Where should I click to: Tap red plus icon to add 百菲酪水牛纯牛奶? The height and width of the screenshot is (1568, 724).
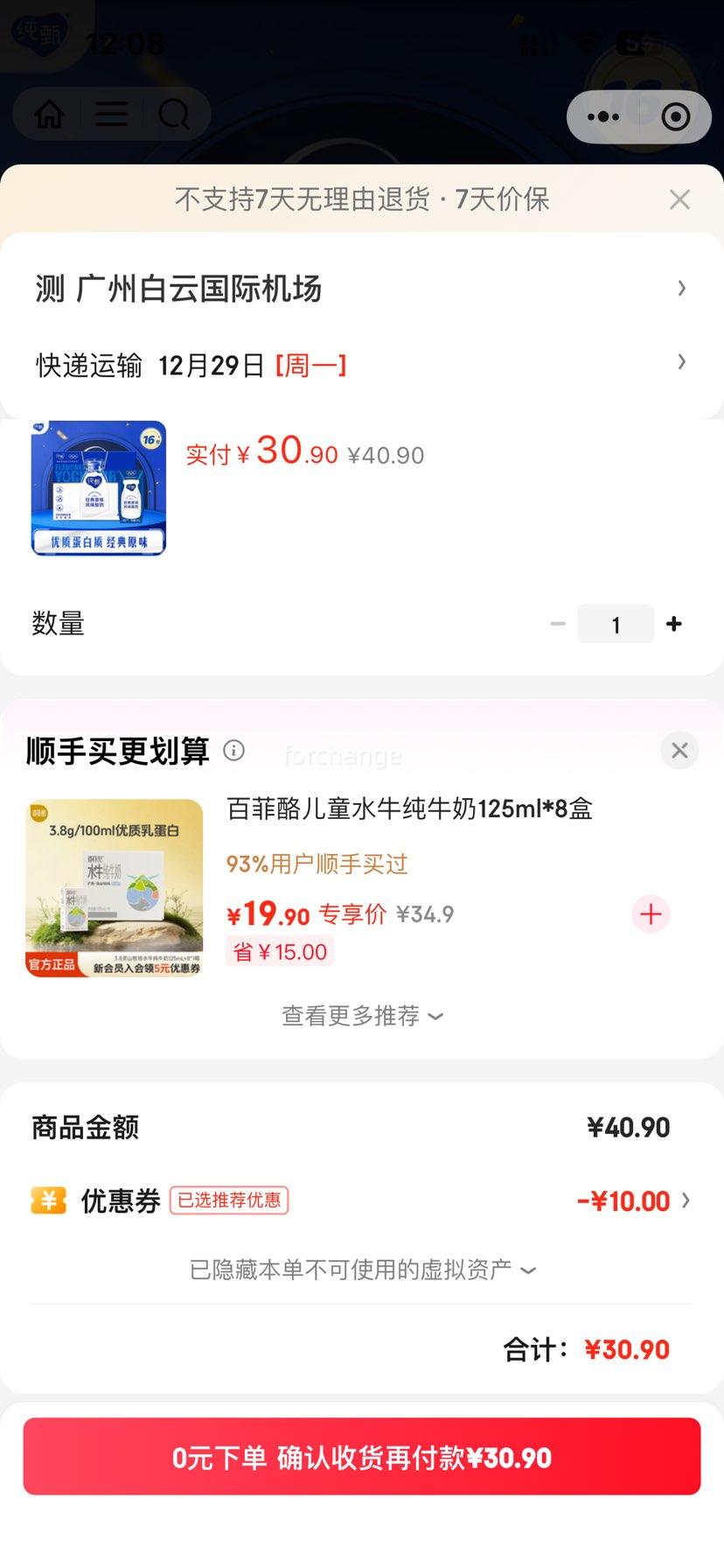[x=650, y=914]
